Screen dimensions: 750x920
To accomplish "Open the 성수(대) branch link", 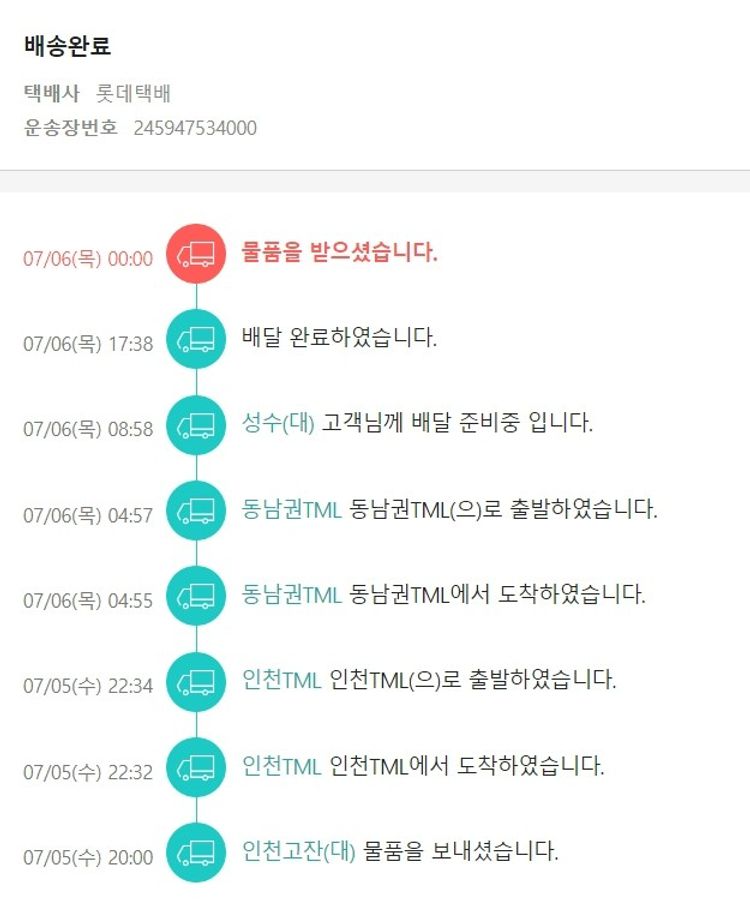I will 278,423.
